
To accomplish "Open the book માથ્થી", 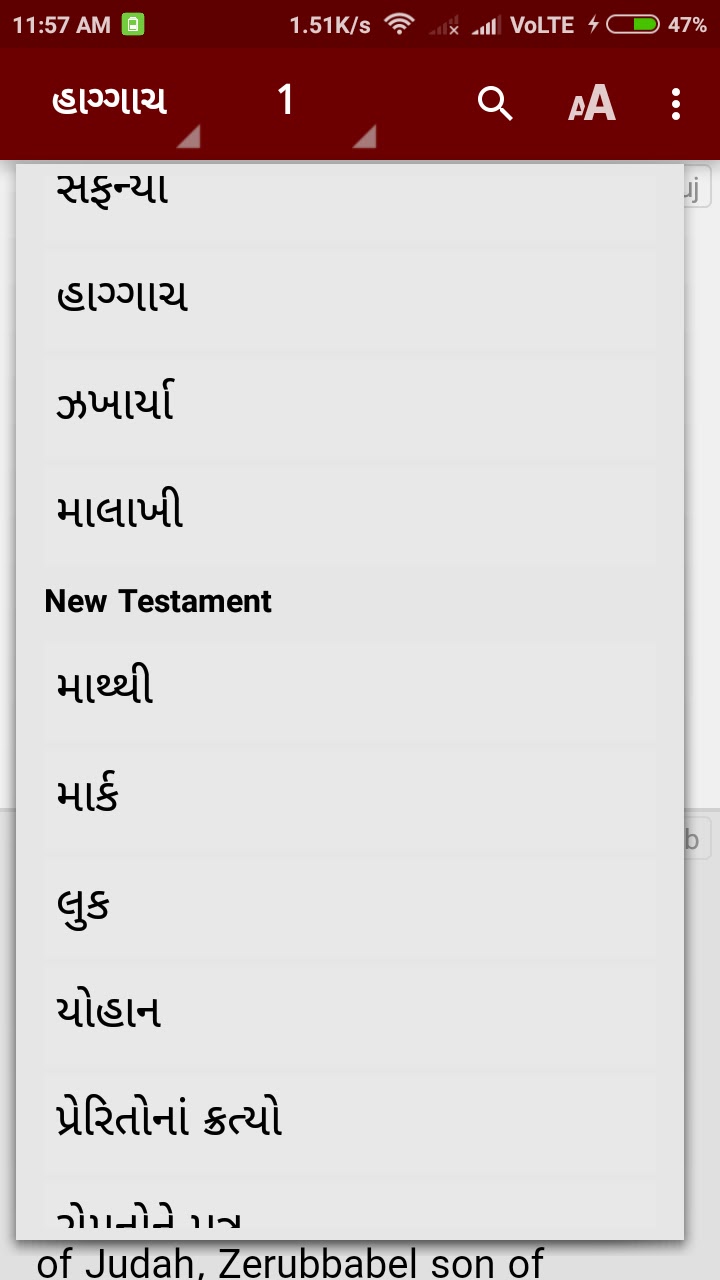I will point(350,689).
